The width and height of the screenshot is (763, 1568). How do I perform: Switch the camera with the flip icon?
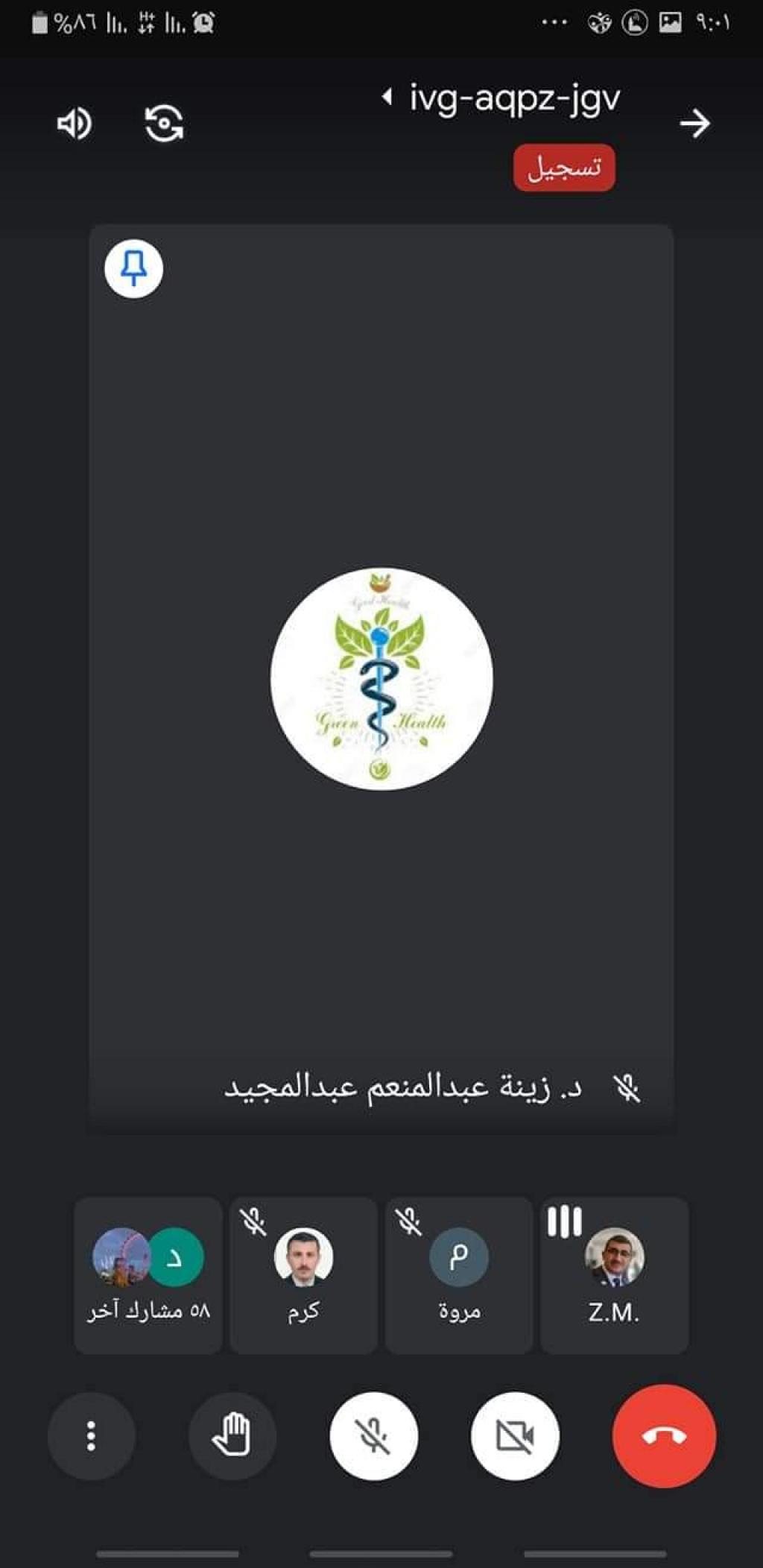tap(164, 124)
